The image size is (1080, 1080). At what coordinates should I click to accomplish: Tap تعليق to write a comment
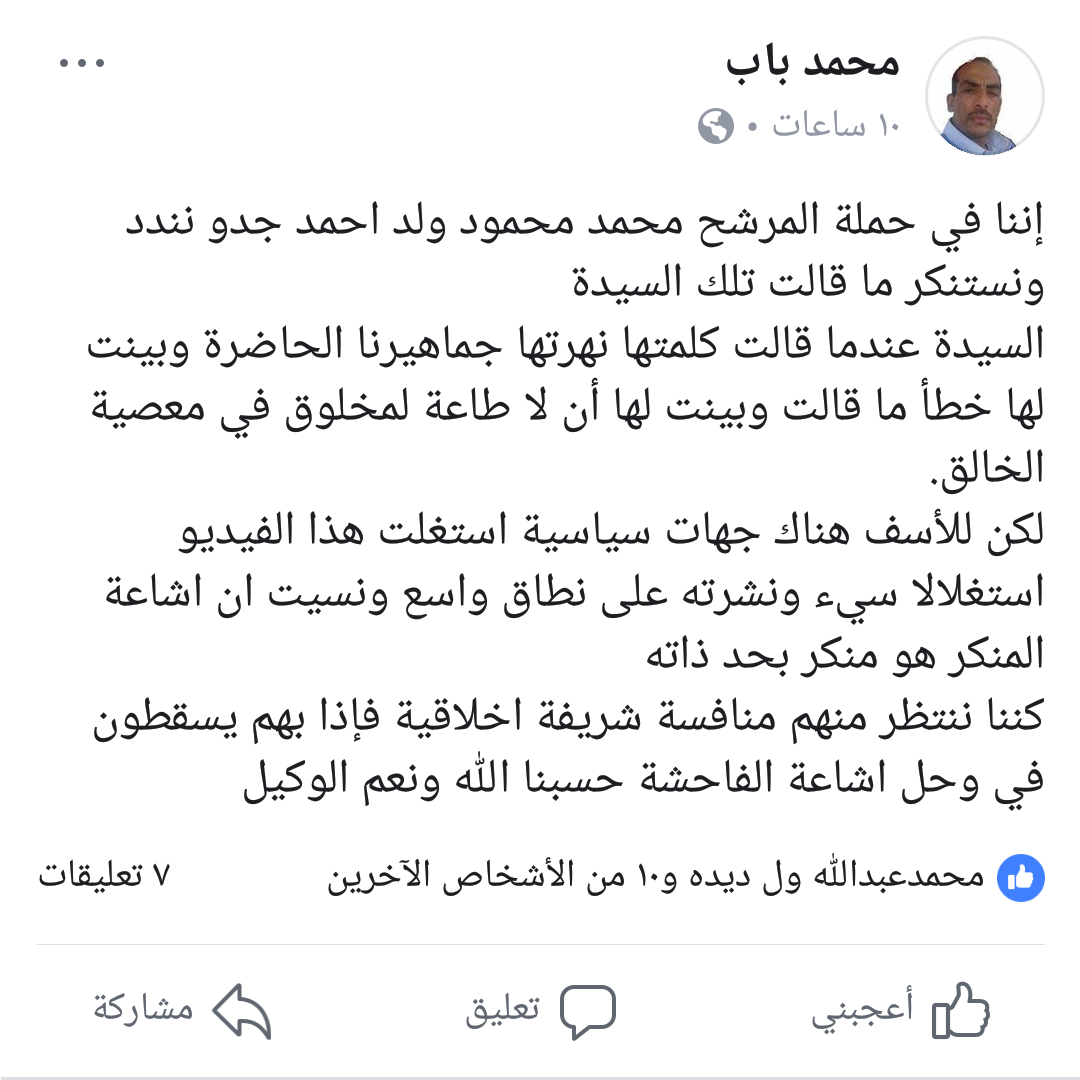(x=541, y=1010)
